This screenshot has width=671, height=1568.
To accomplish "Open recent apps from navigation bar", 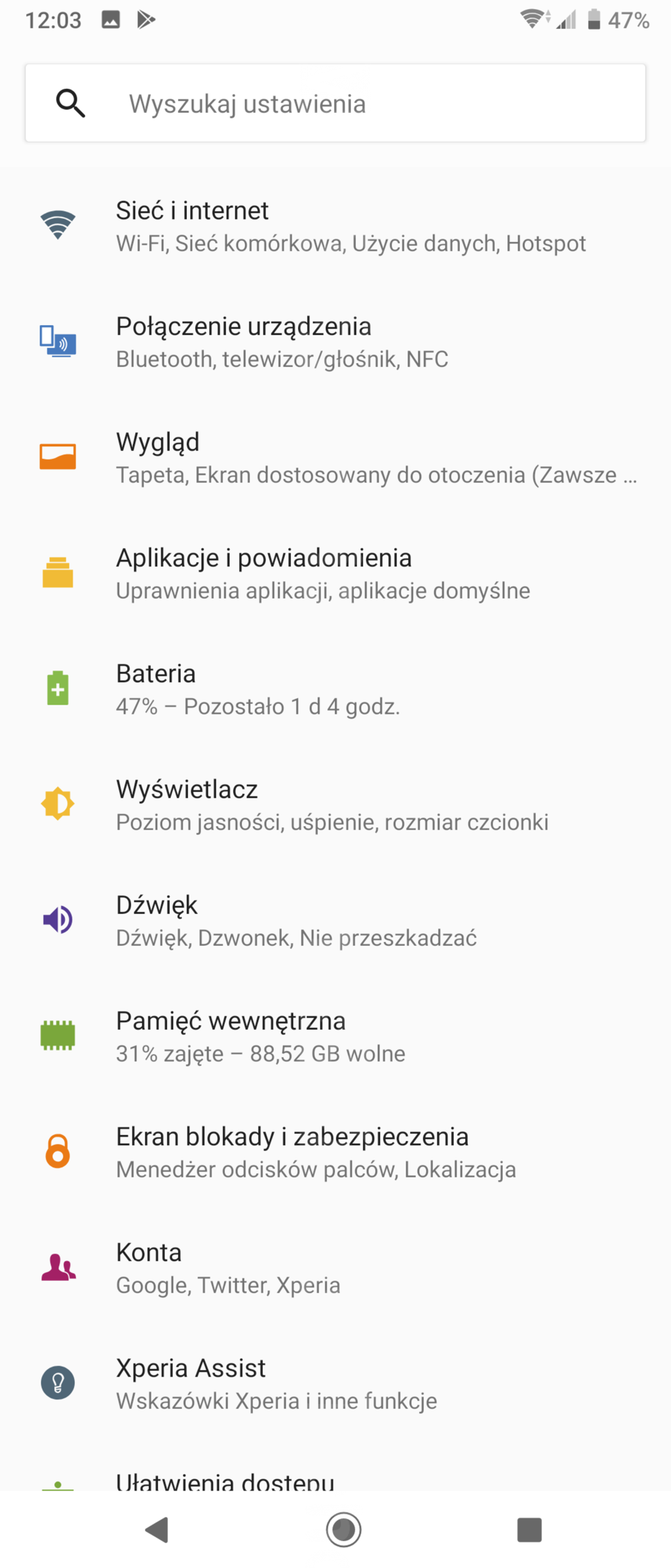I will 529,1530.
